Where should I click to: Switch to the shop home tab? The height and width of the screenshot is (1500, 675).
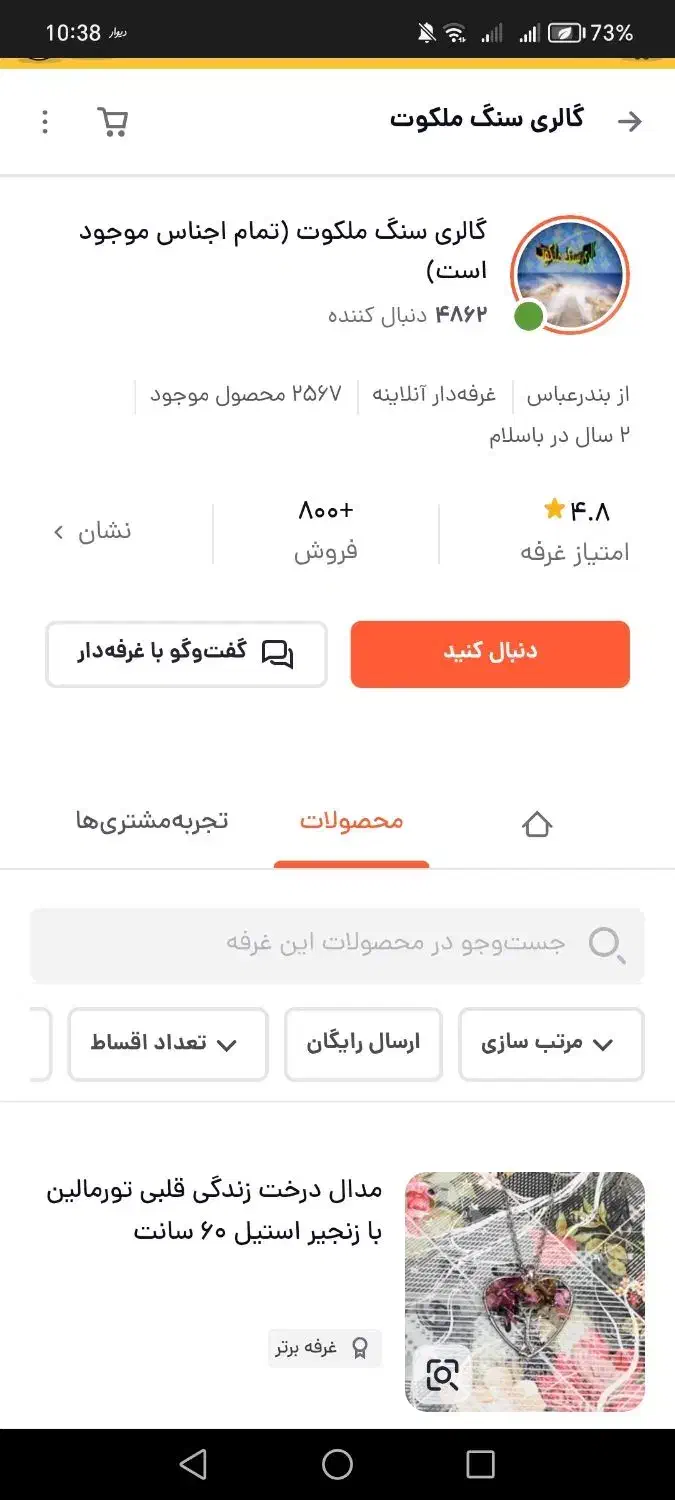[x=537, y=824]
